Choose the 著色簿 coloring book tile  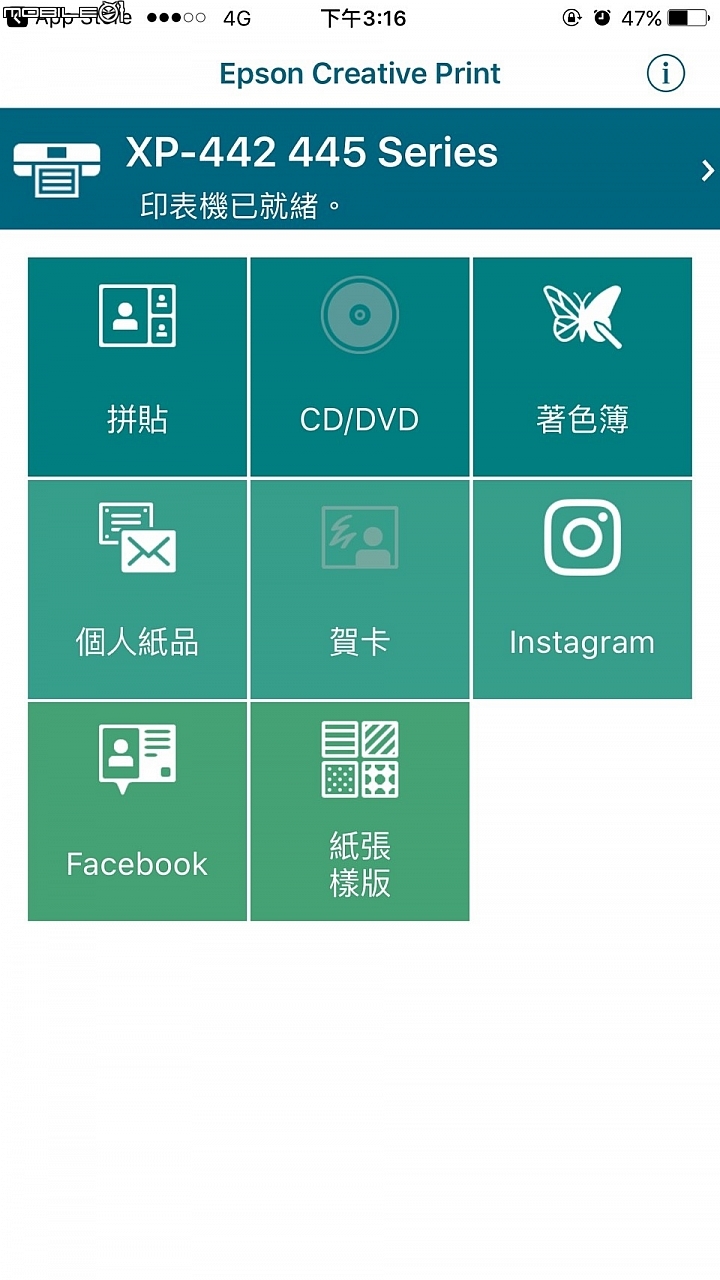(582, 367)
